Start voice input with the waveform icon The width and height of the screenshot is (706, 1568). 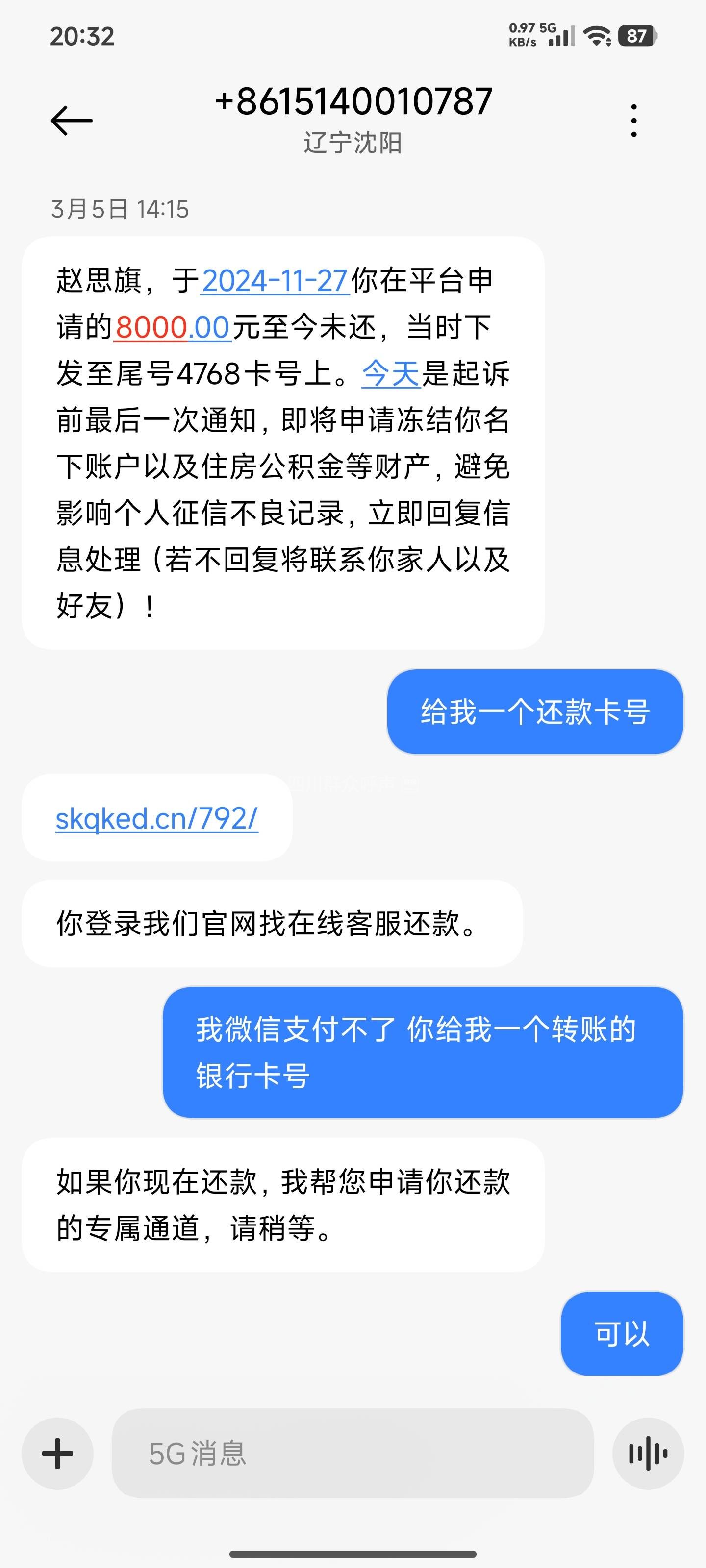(x=648, y=1453)
